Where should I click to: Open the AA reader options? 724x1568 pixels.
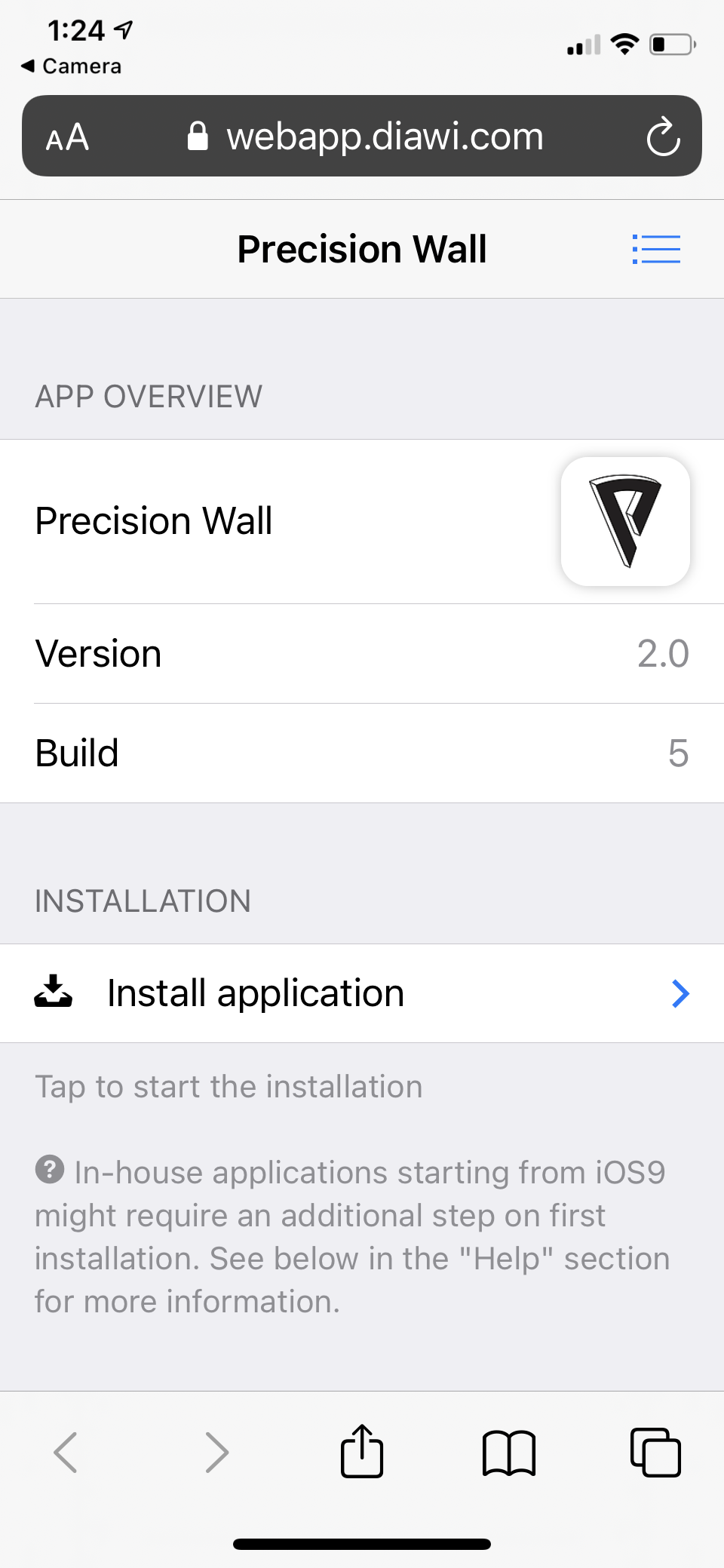coord(67,137)
